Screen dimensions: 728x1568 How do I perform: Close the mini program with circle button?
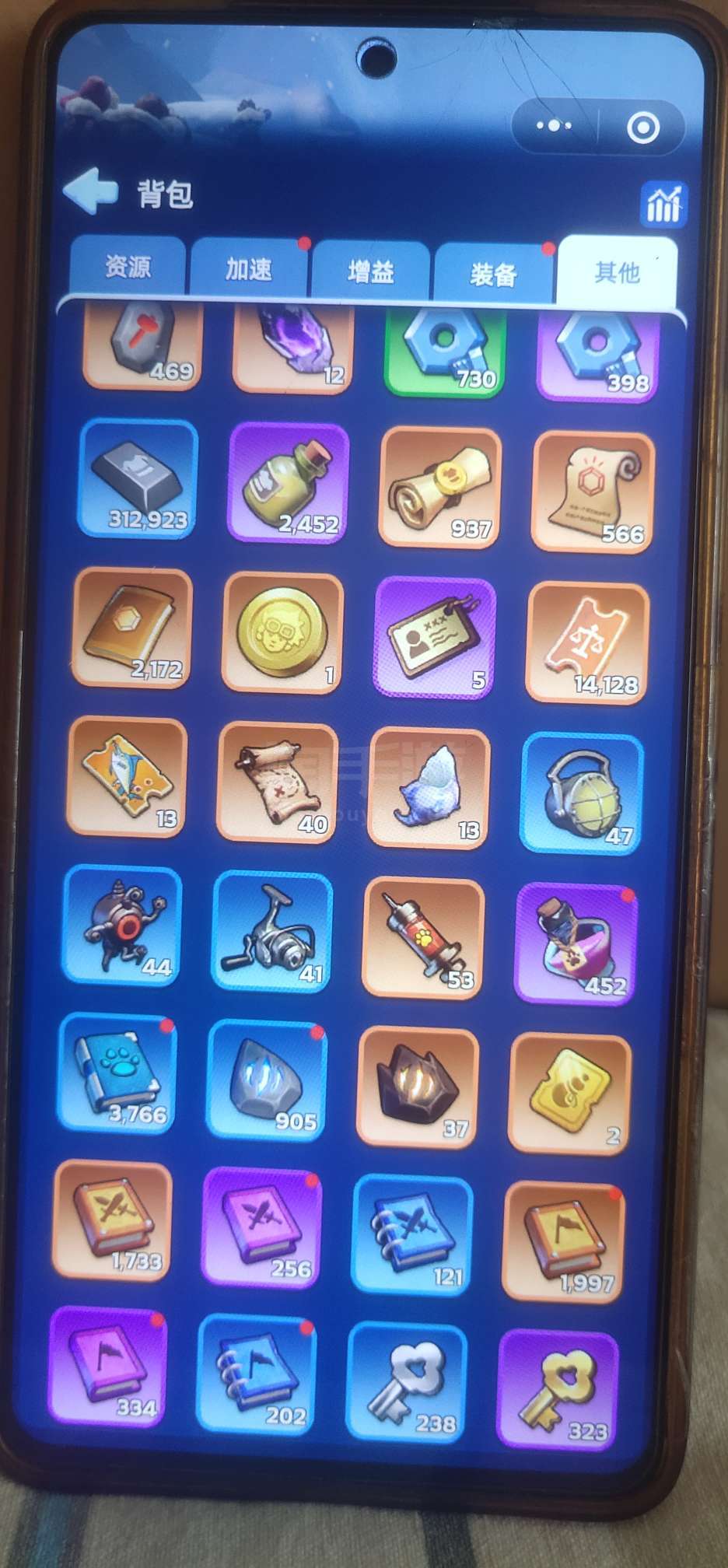pyautogui.click(x=643, y=128)
